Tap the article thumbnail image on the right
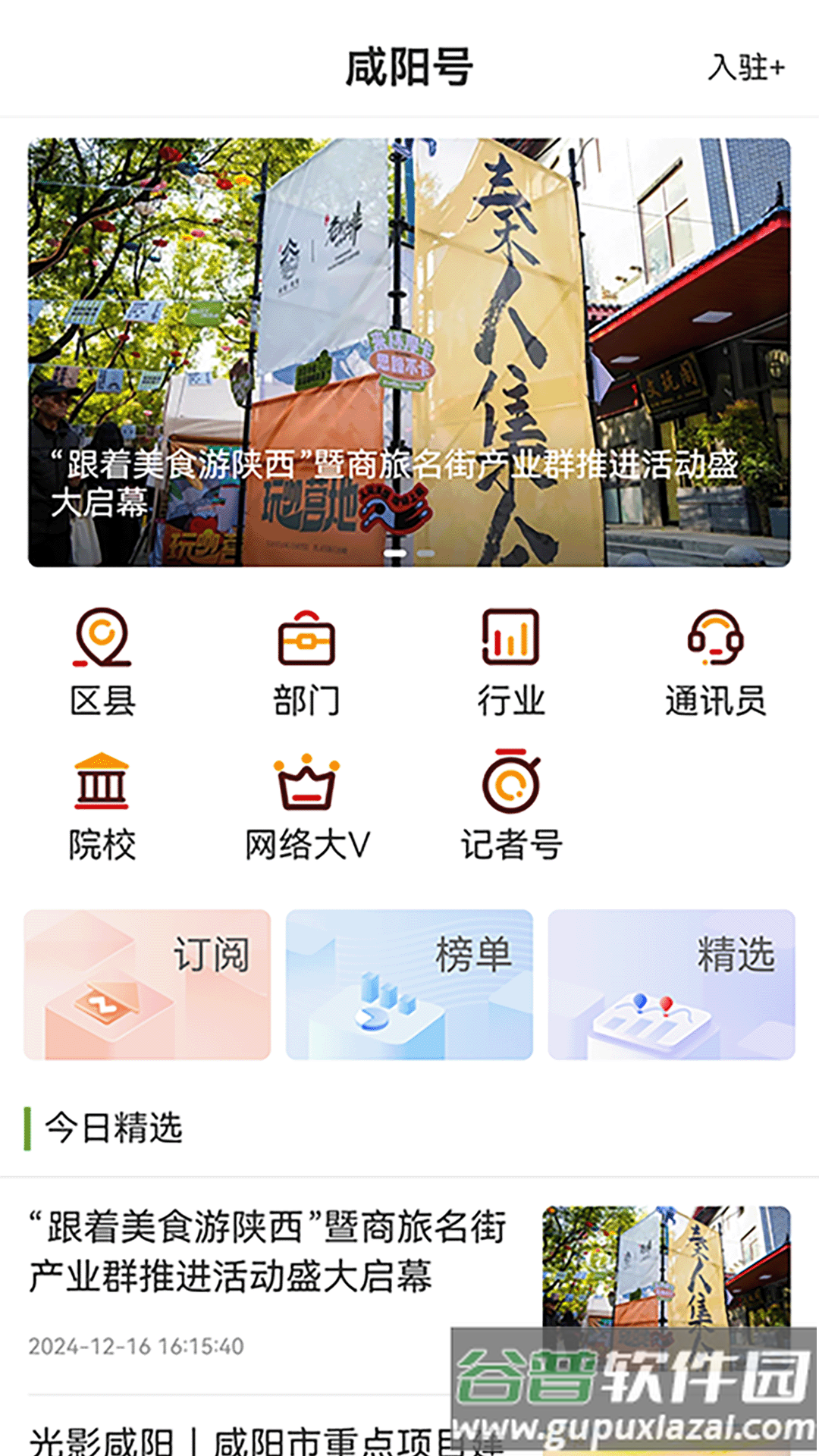819x1456 pixels. click(667, 1282)
